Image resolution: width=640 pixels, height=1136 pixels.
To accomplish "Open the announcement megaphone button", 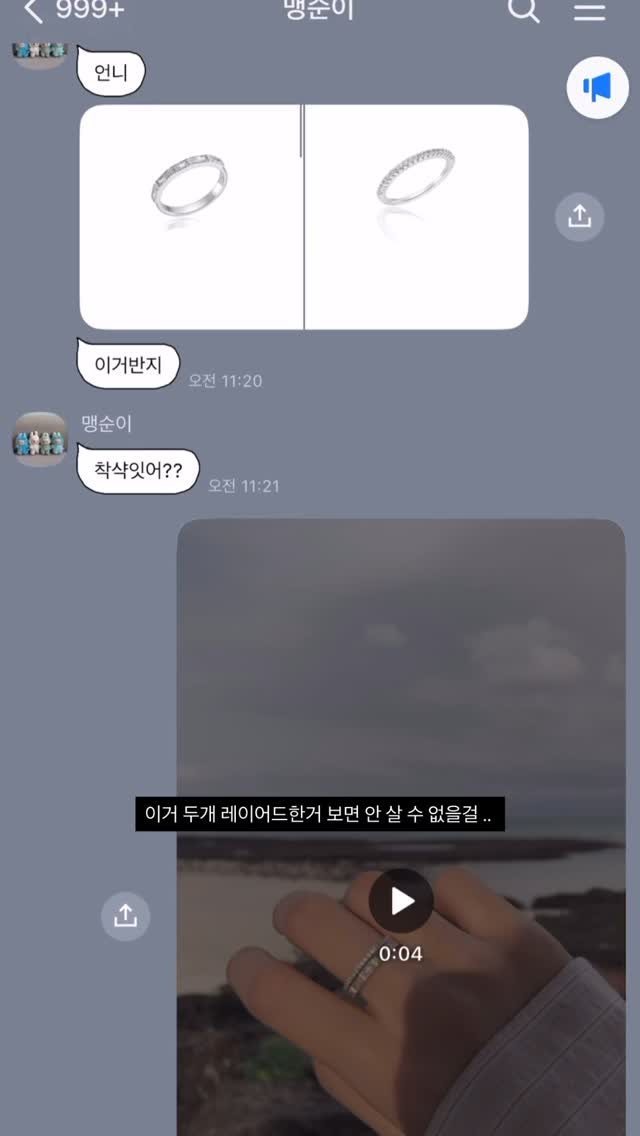I will coord(597,88).
